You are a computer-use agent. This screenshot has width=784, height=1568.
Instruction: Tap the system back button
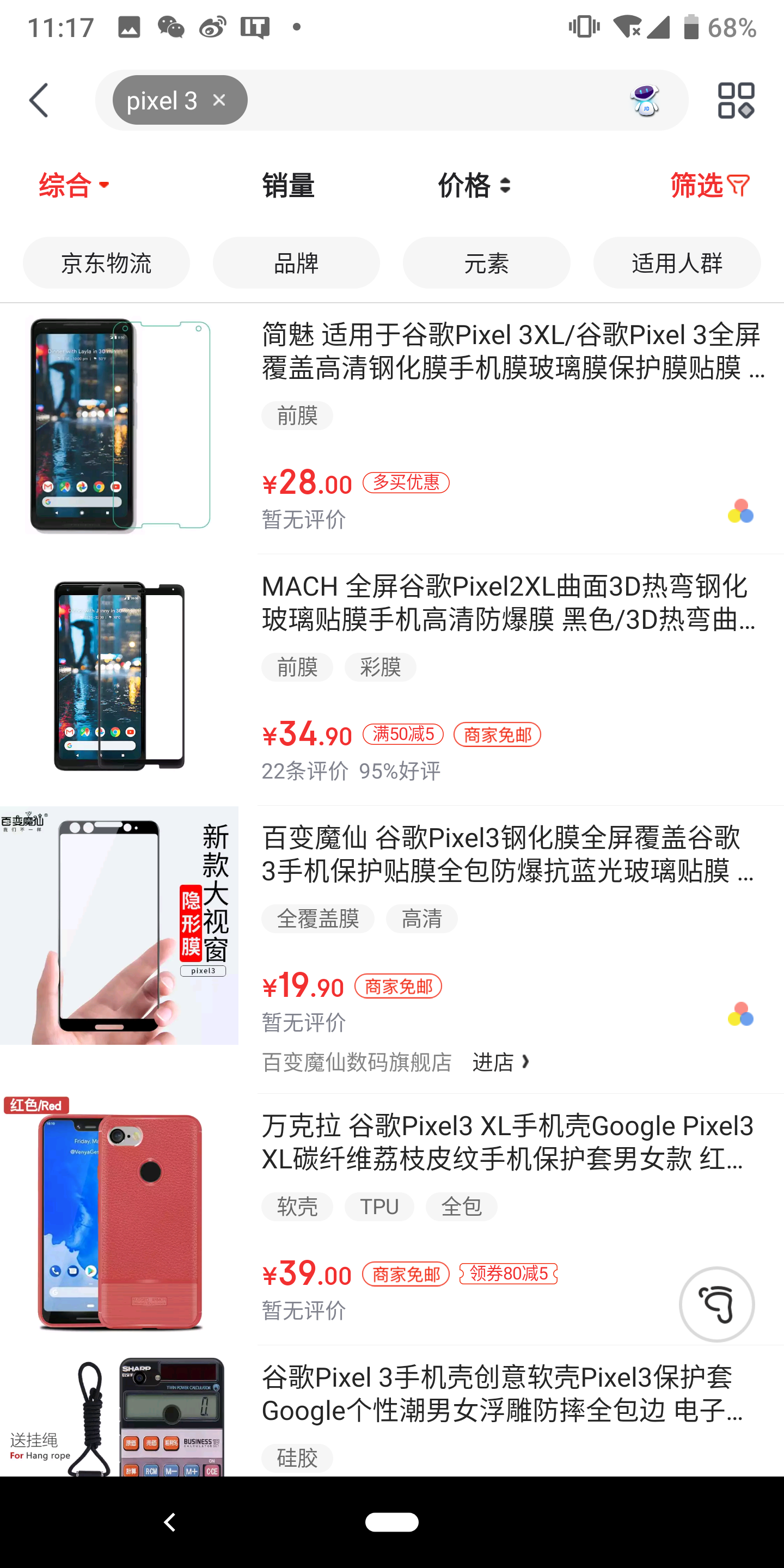tap(170, 1522)
